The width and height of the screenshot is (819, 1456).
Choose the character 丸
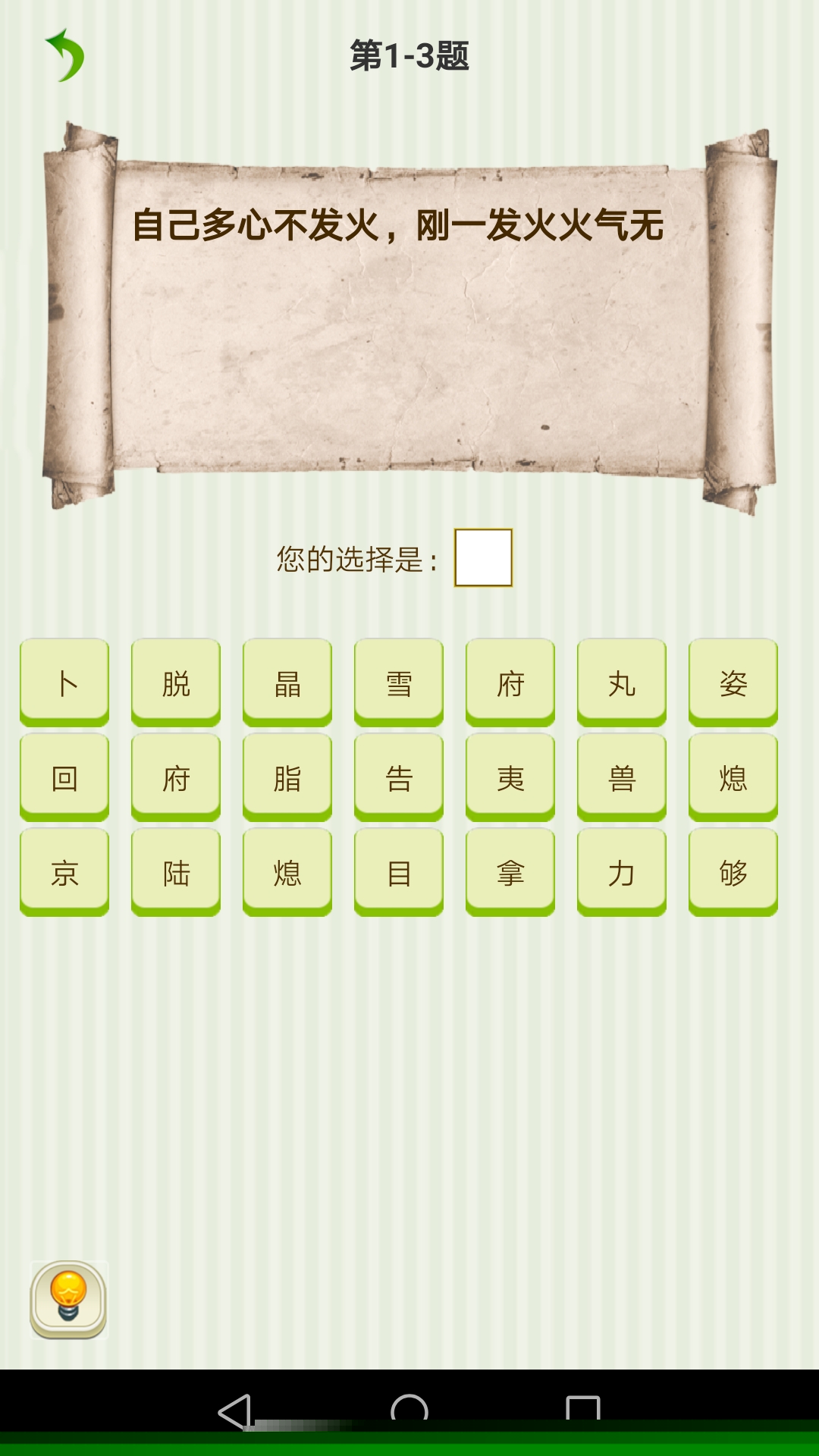(622, 682)
